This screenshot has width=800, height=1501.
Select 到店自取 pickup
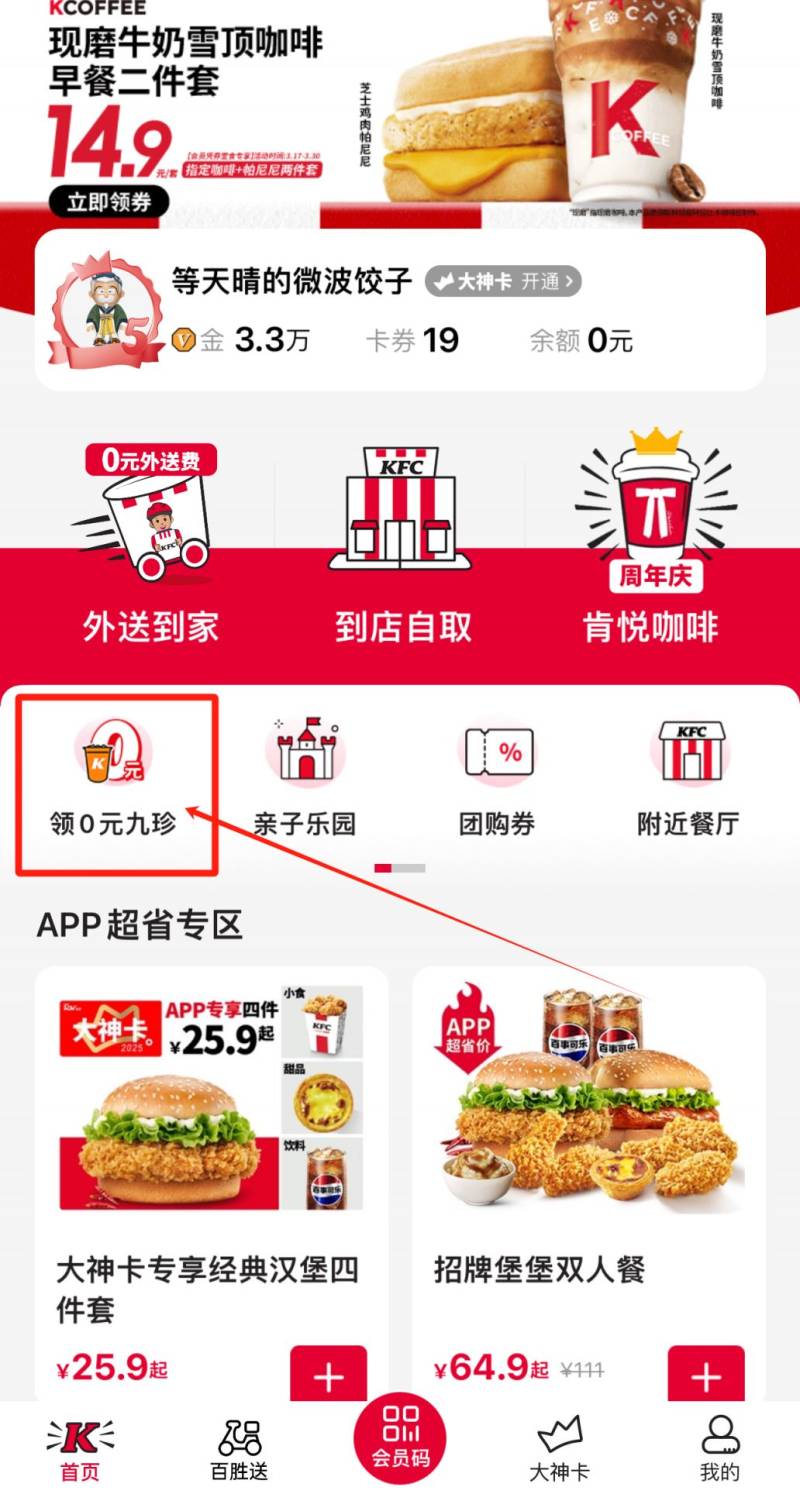click(x=402, y=545)
